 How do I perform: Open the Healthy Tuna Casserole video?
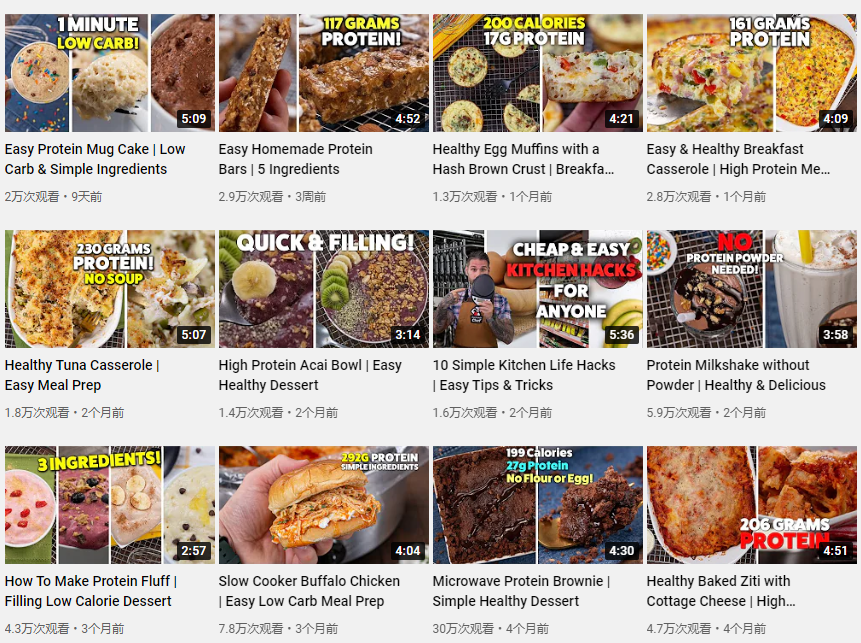click(110, 289)
